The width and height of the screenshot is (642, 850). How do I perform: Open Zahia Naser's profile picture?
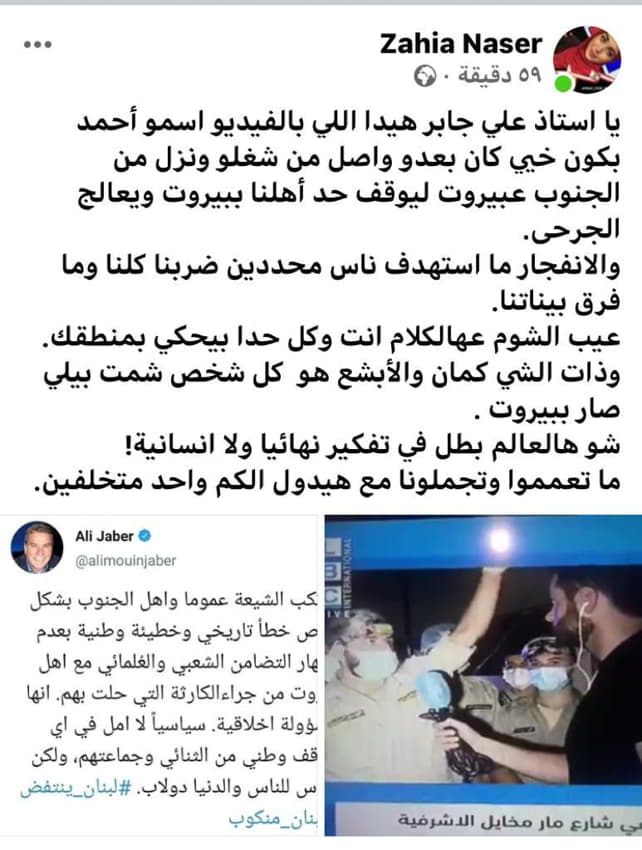tap(591, 56)
